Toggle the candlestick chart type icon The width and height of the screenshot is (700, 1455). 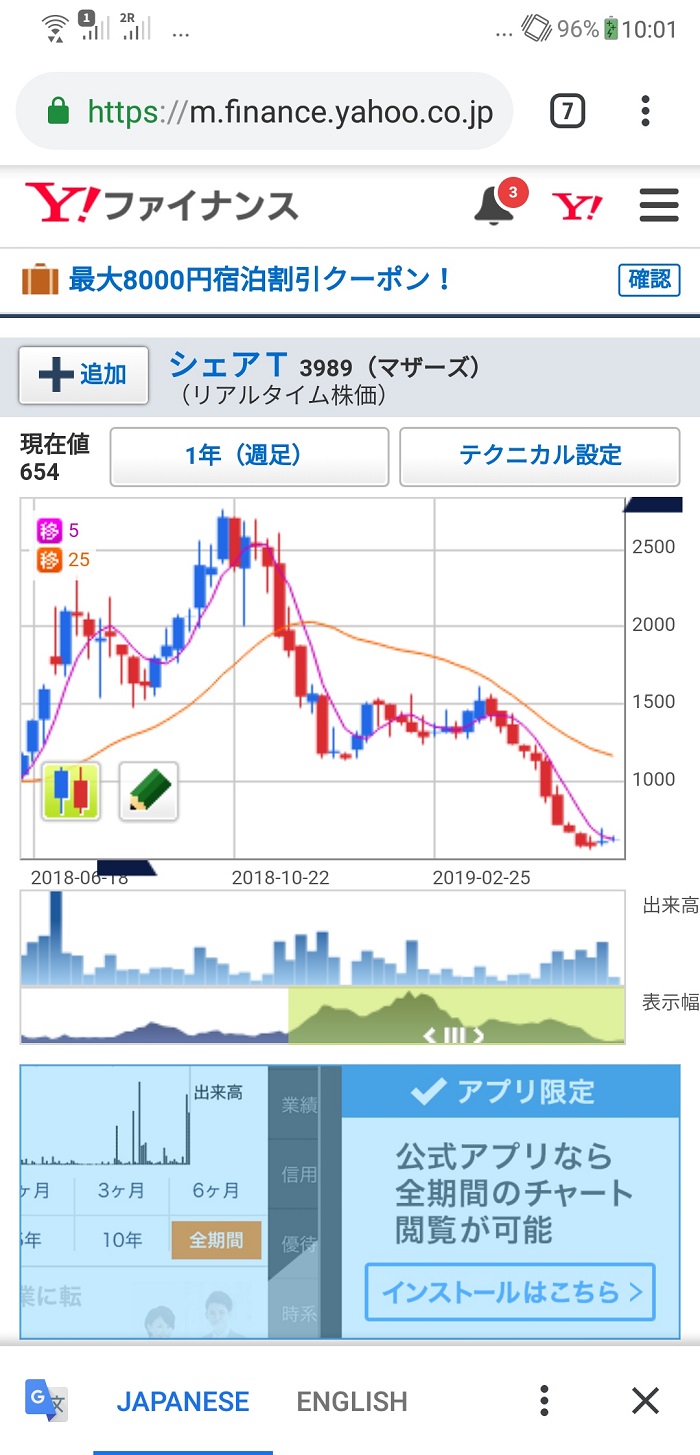pyautogui.click(x=71, y=791)
